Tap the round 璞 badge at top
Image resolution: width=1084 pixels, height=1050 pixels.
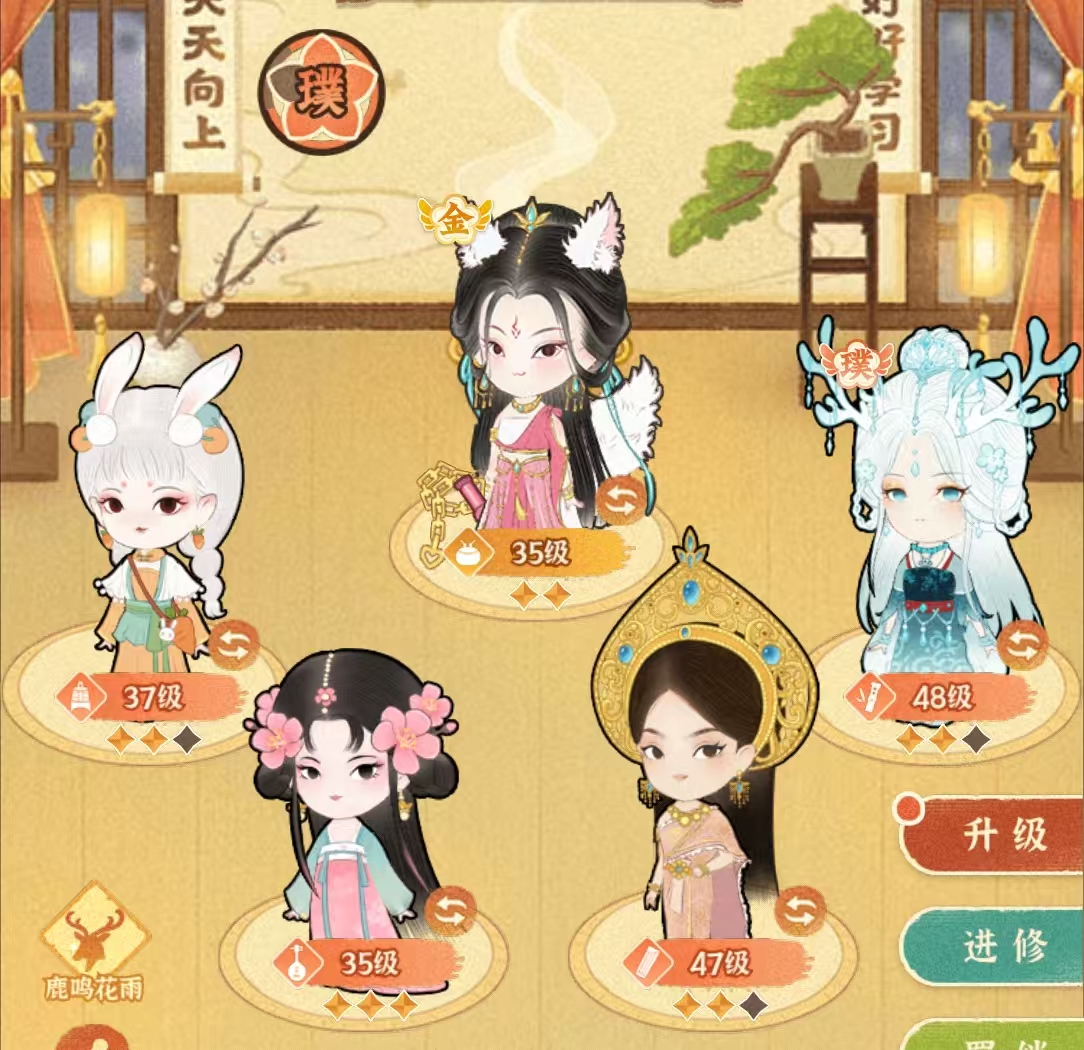point(321,93)
